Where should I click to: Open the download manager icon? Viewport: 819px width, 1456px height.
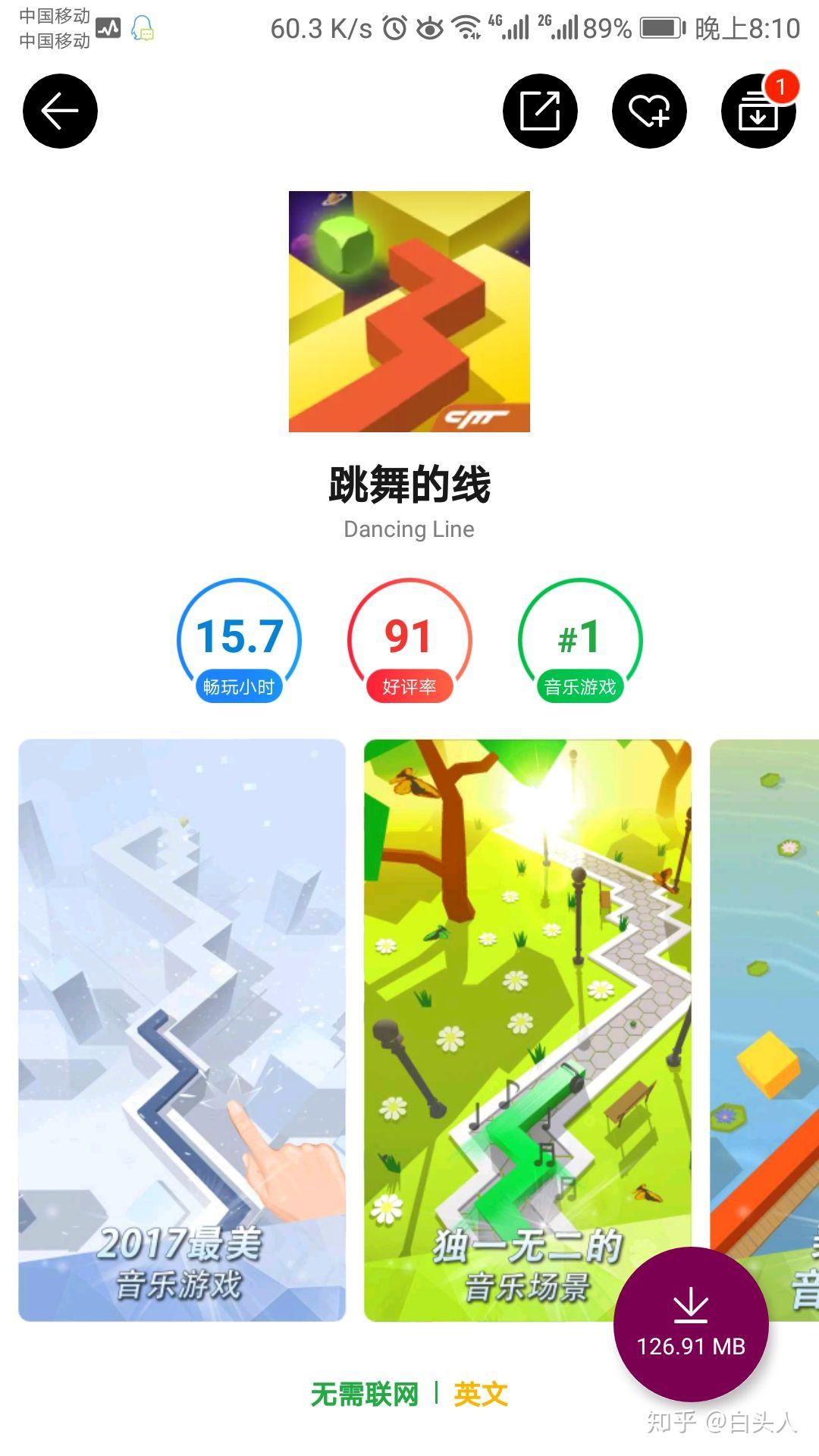coord(758,111)
